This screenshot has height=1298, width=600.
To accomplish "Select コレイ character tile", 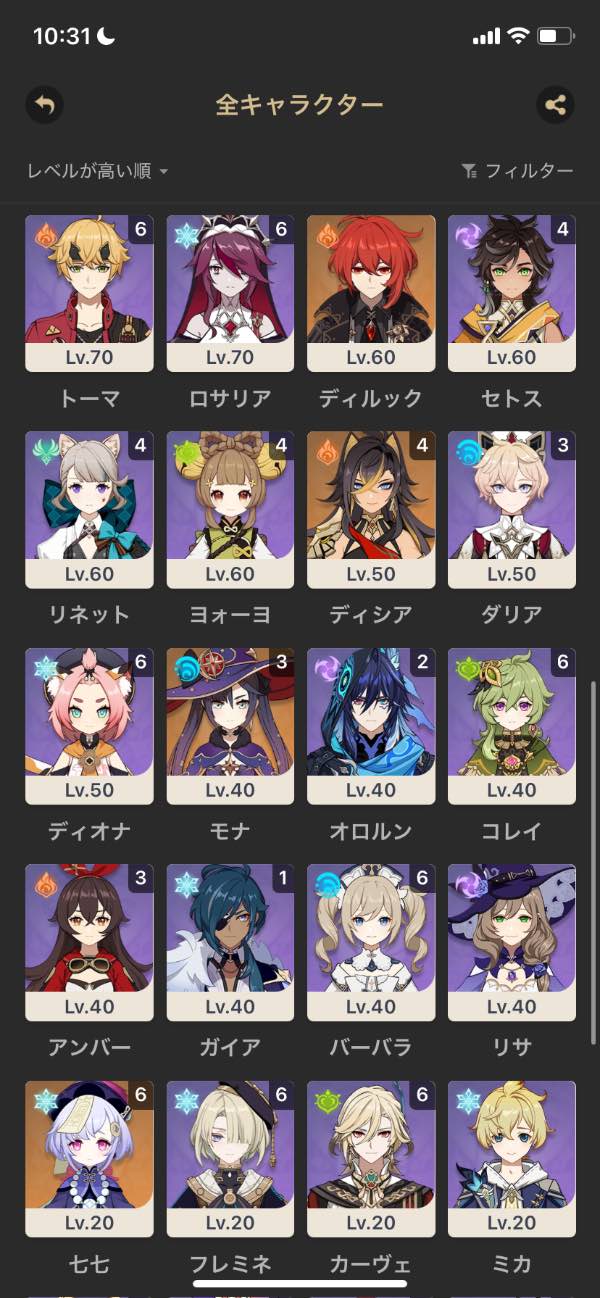I will (512, 725).
